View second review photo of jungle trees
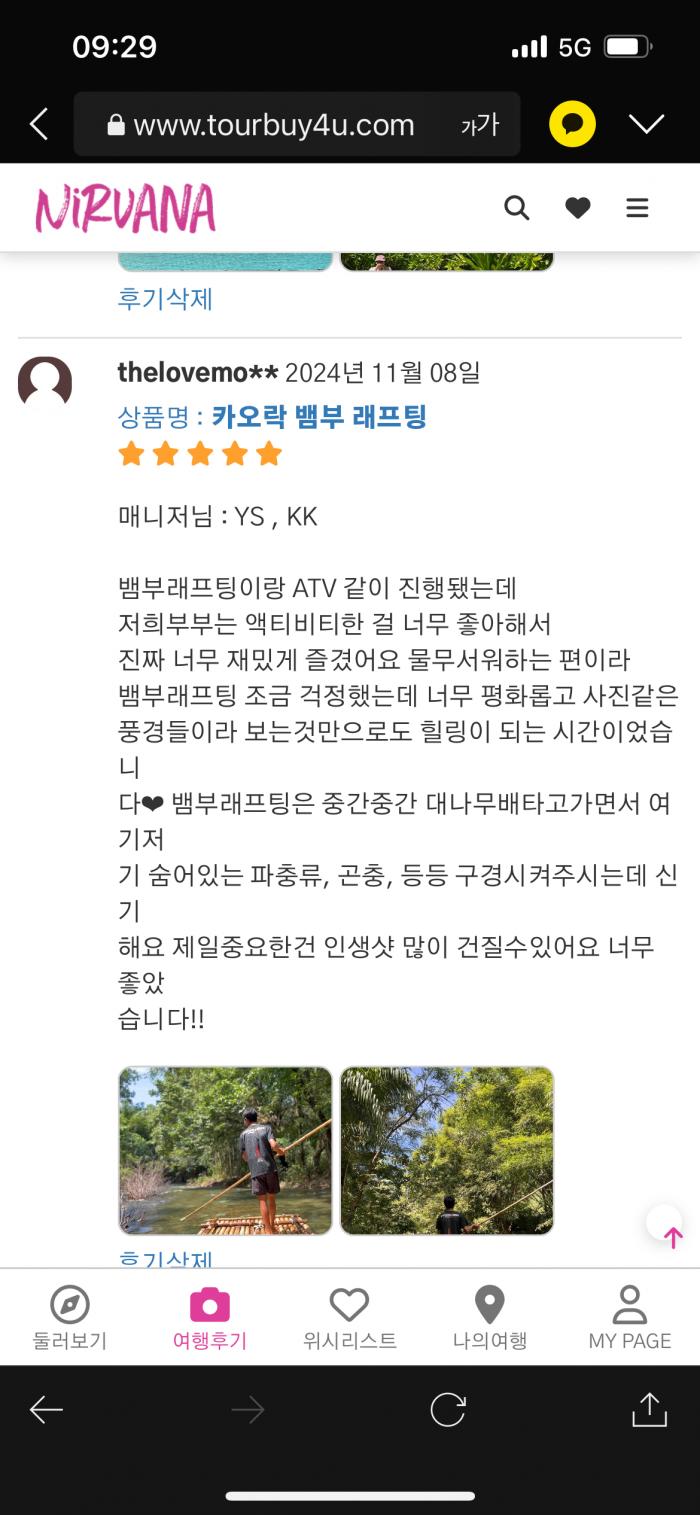Viewport: 700px width, 1515px height. pos(447,1150)
